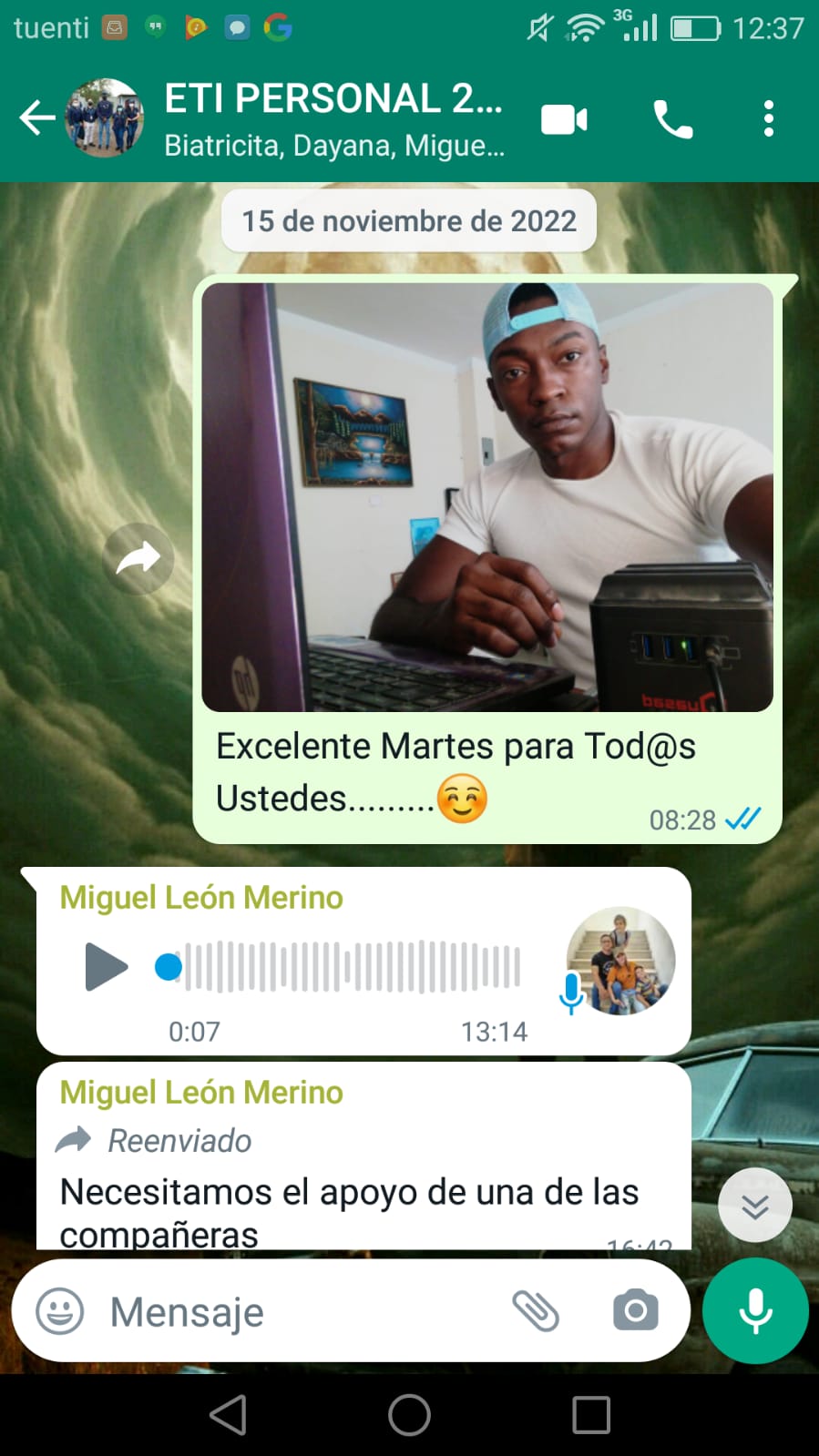Open ETI PERSONAL group info

[333, 118]
